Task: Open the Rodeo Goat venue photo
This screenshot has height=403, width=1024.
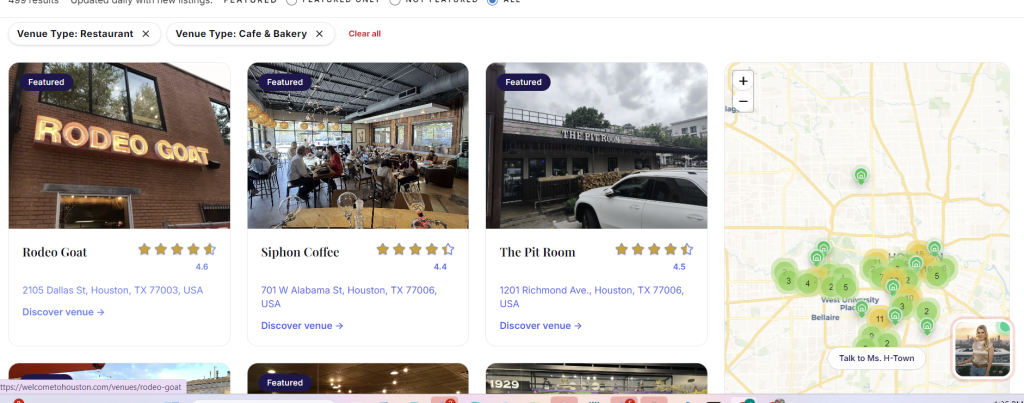Action: (119, 146)
